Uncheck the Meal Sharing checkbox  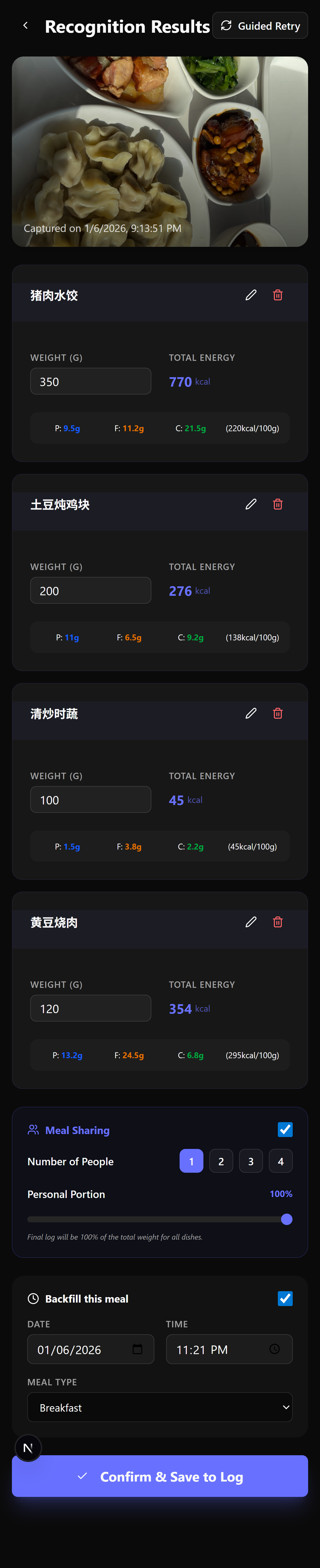pos(285,1130)
